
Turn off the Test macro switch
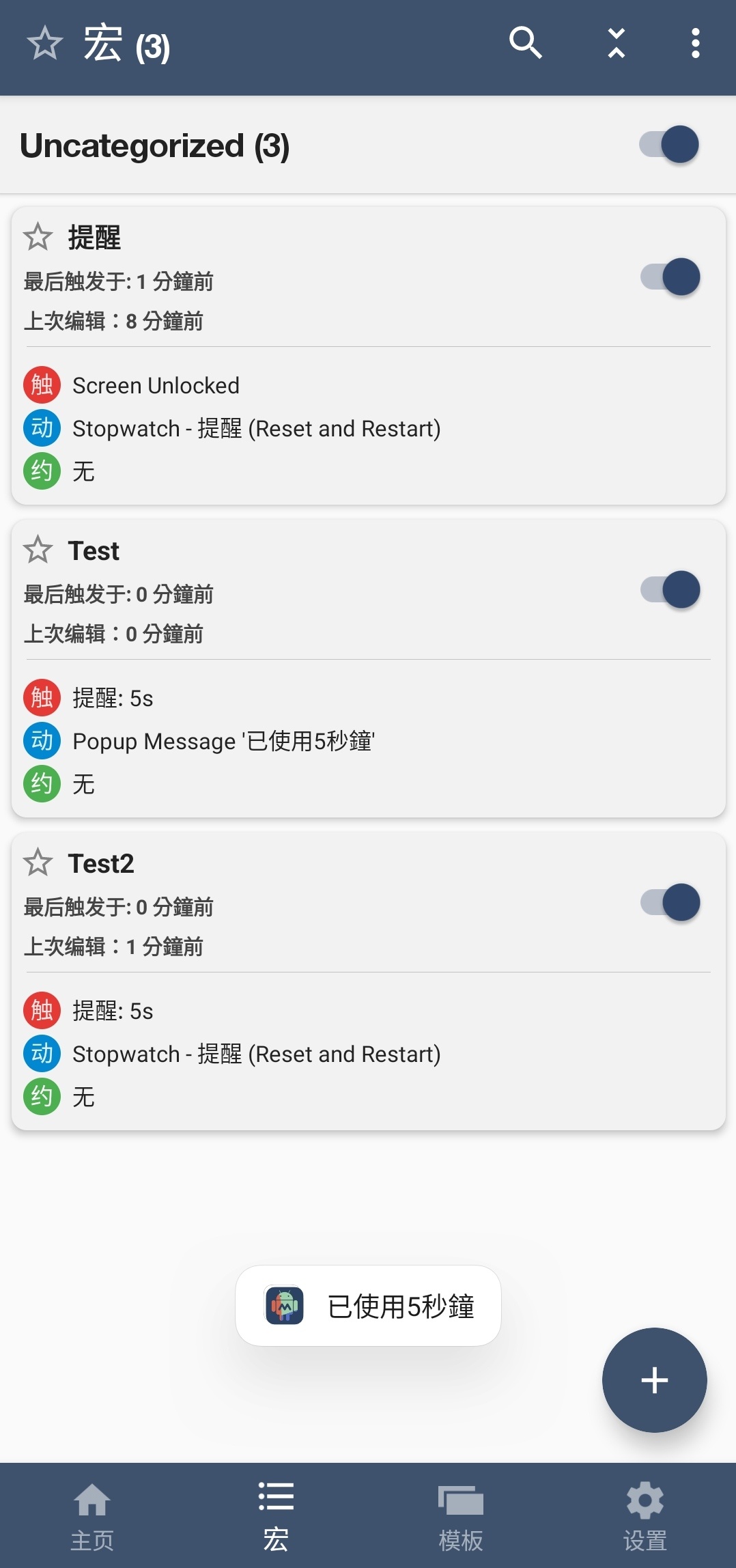click(670, 589)
